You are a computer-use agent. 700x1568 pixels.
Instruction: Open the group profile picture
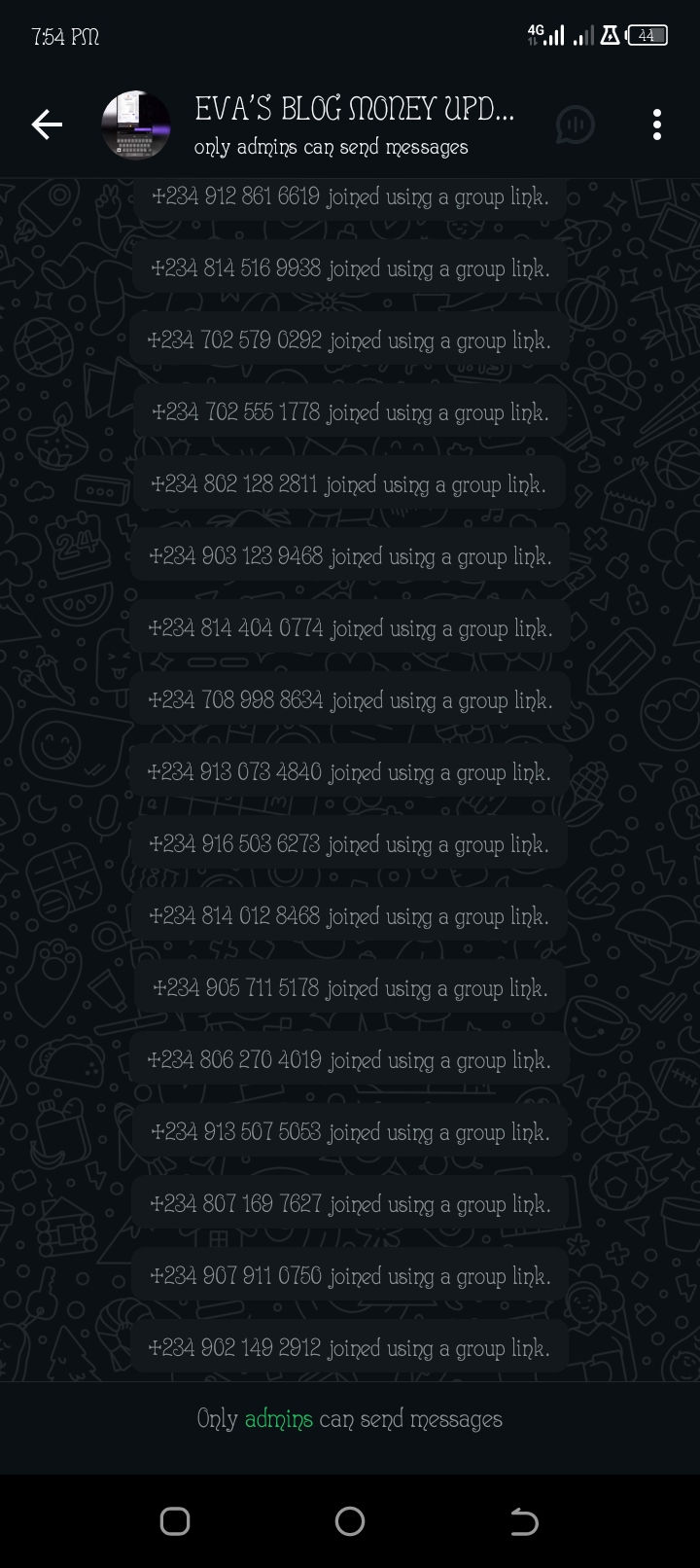(x=136, y=125)
